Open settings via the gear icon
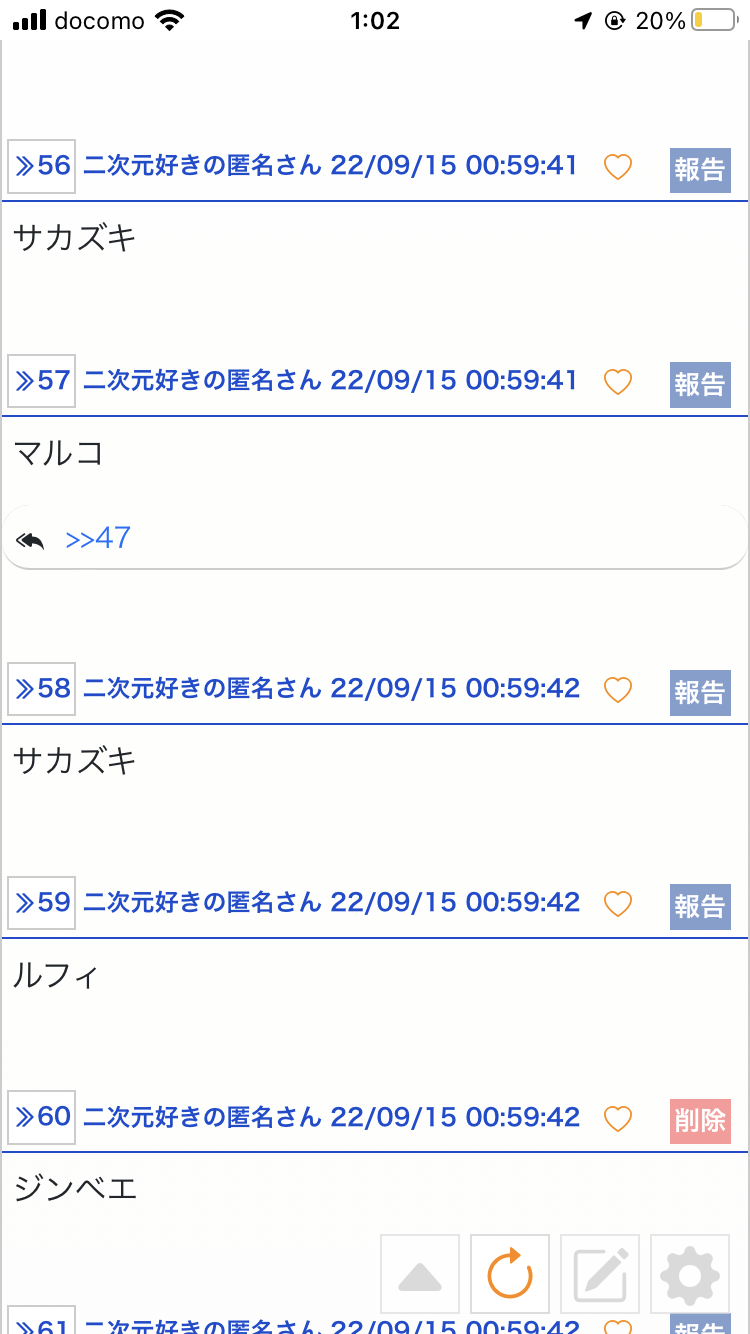 [x=690, y=1274]
